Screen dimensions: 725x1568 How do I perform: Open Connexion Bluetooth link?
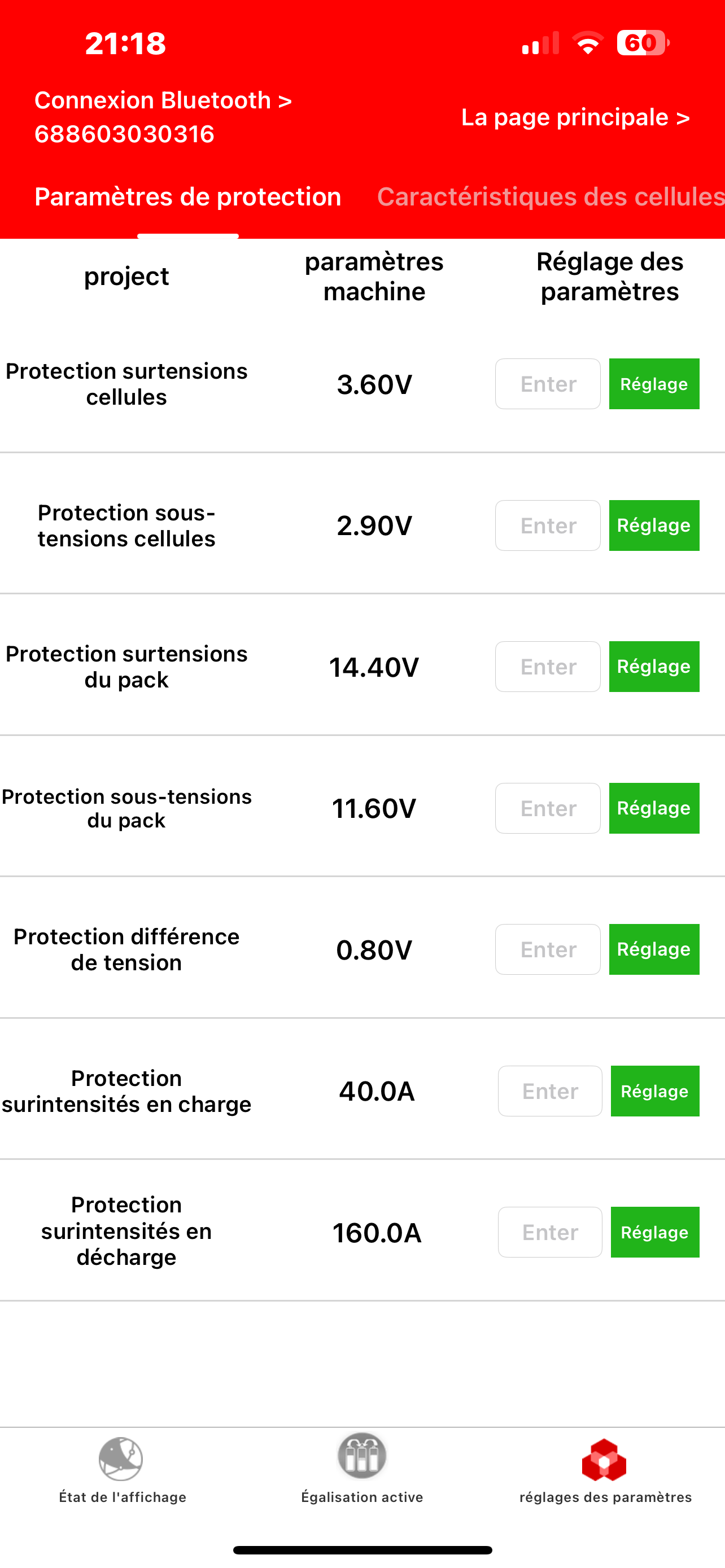click(x=163, y=117)
